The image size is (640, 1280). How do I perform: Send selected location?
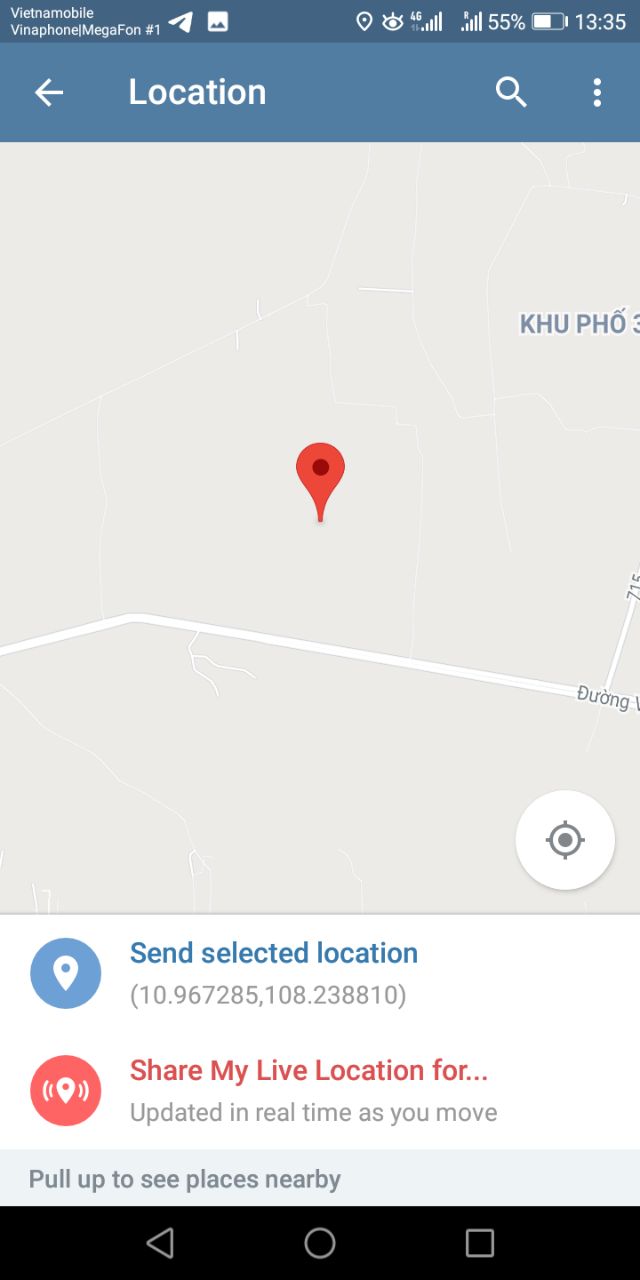273,970
